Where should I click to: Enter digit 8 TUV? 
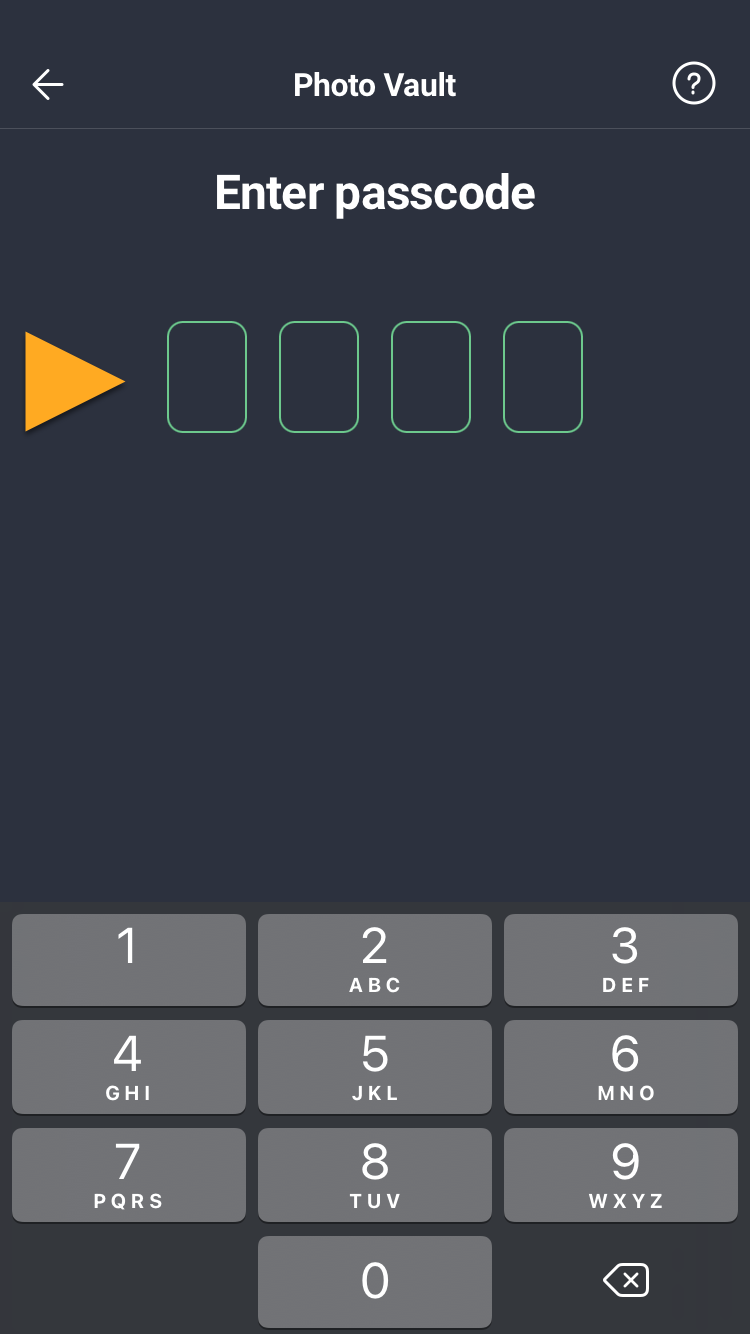click(x=375, y=1174)
